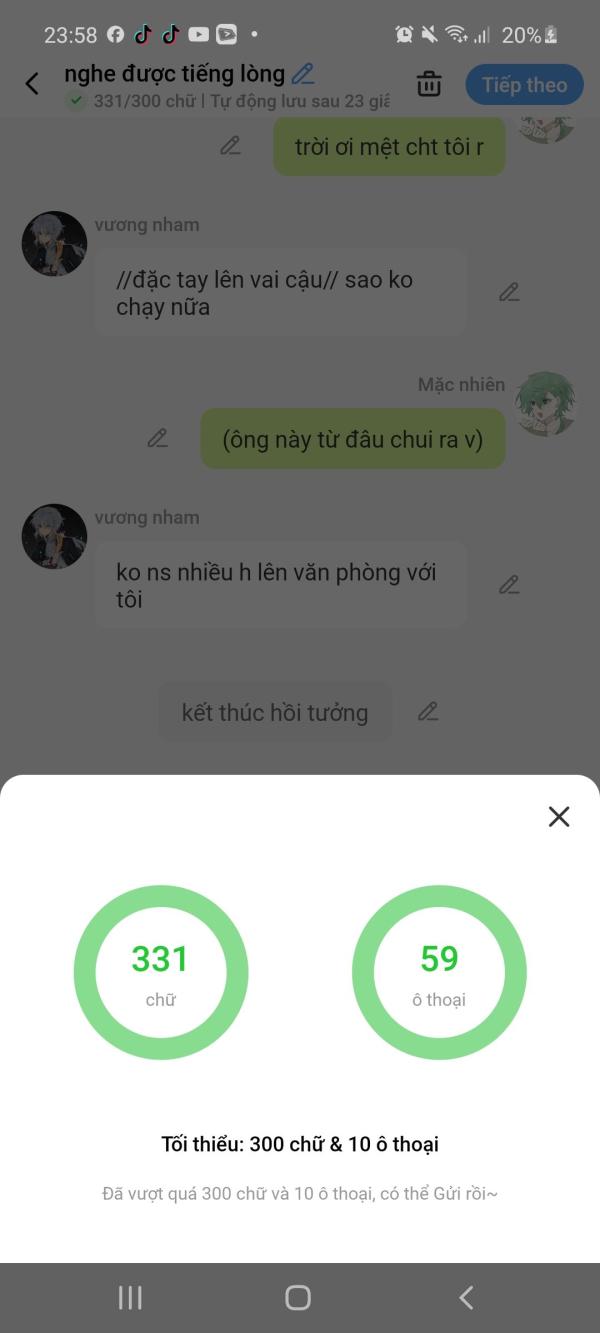This screenshot has width=600, height=1333.
Task: Close the word count bottom sheet
Action: [x=559, y=817]
